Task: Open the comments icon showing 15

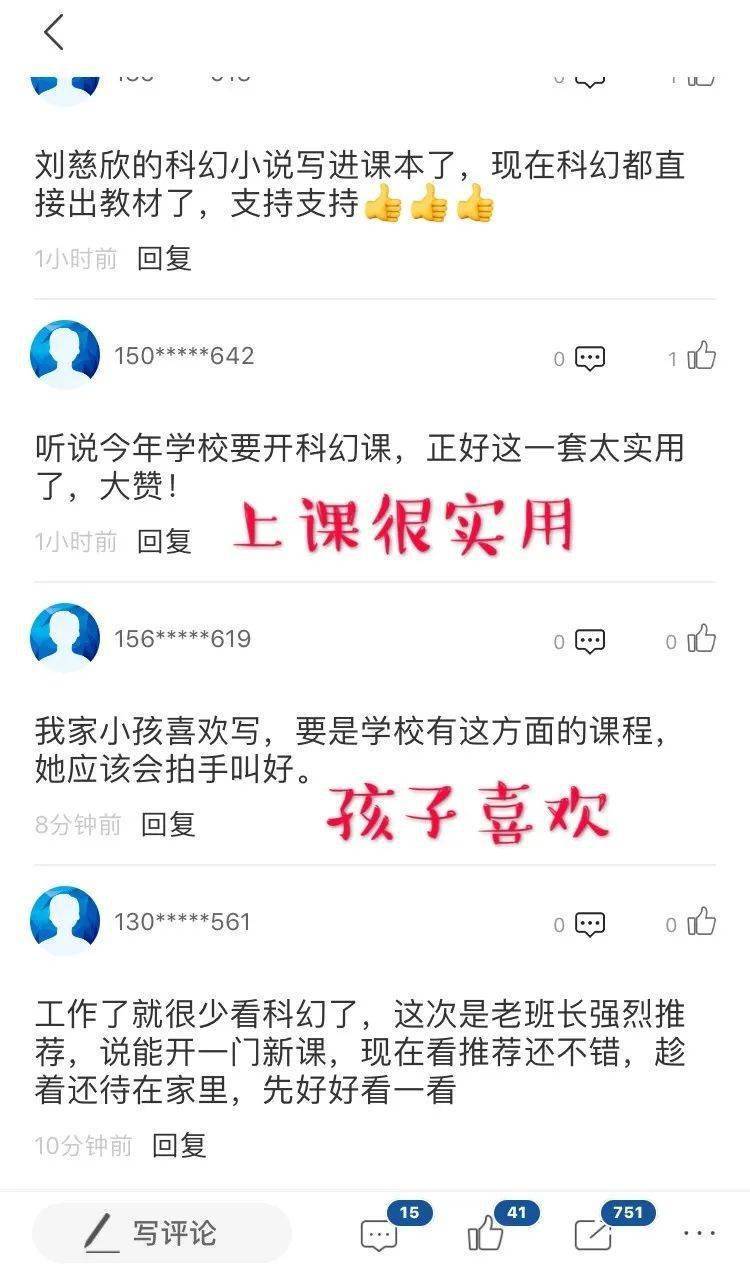Action: coord(379,1235)
